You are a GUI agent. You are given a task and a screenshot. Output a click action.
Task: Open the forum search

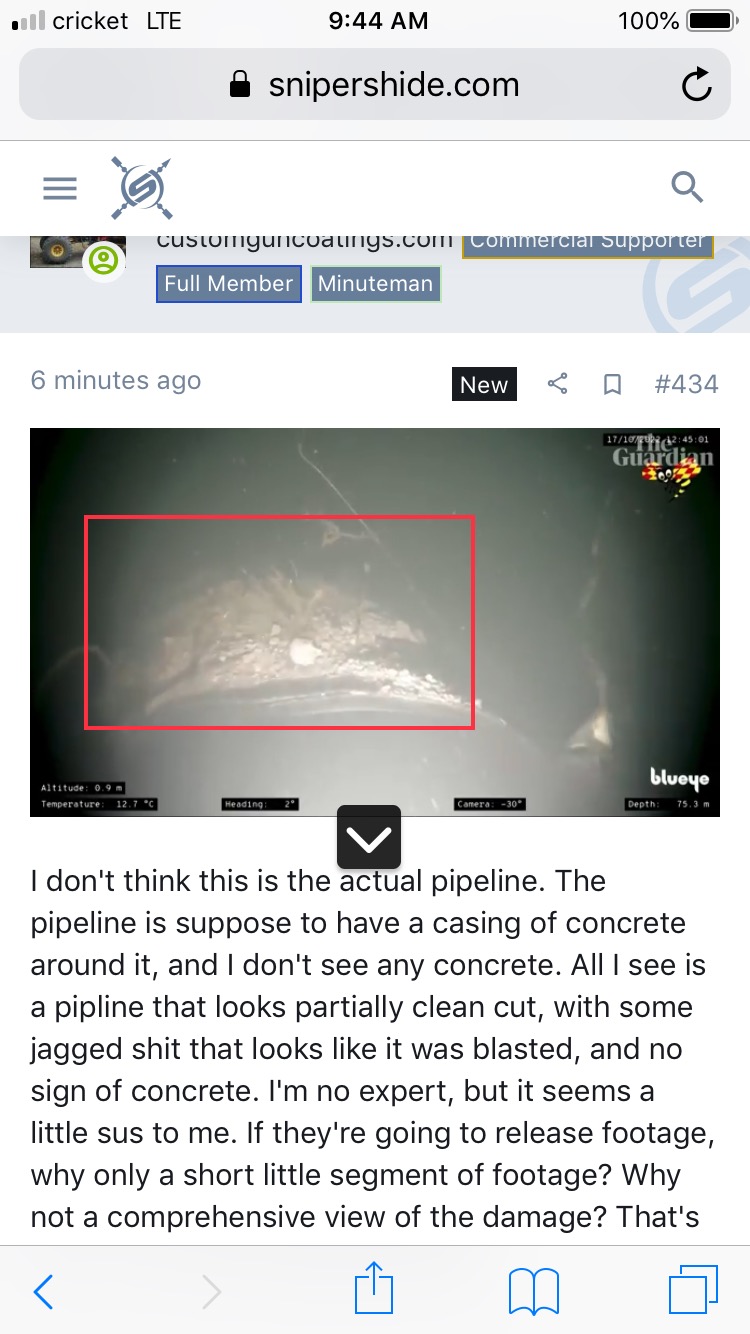[687, 187]
